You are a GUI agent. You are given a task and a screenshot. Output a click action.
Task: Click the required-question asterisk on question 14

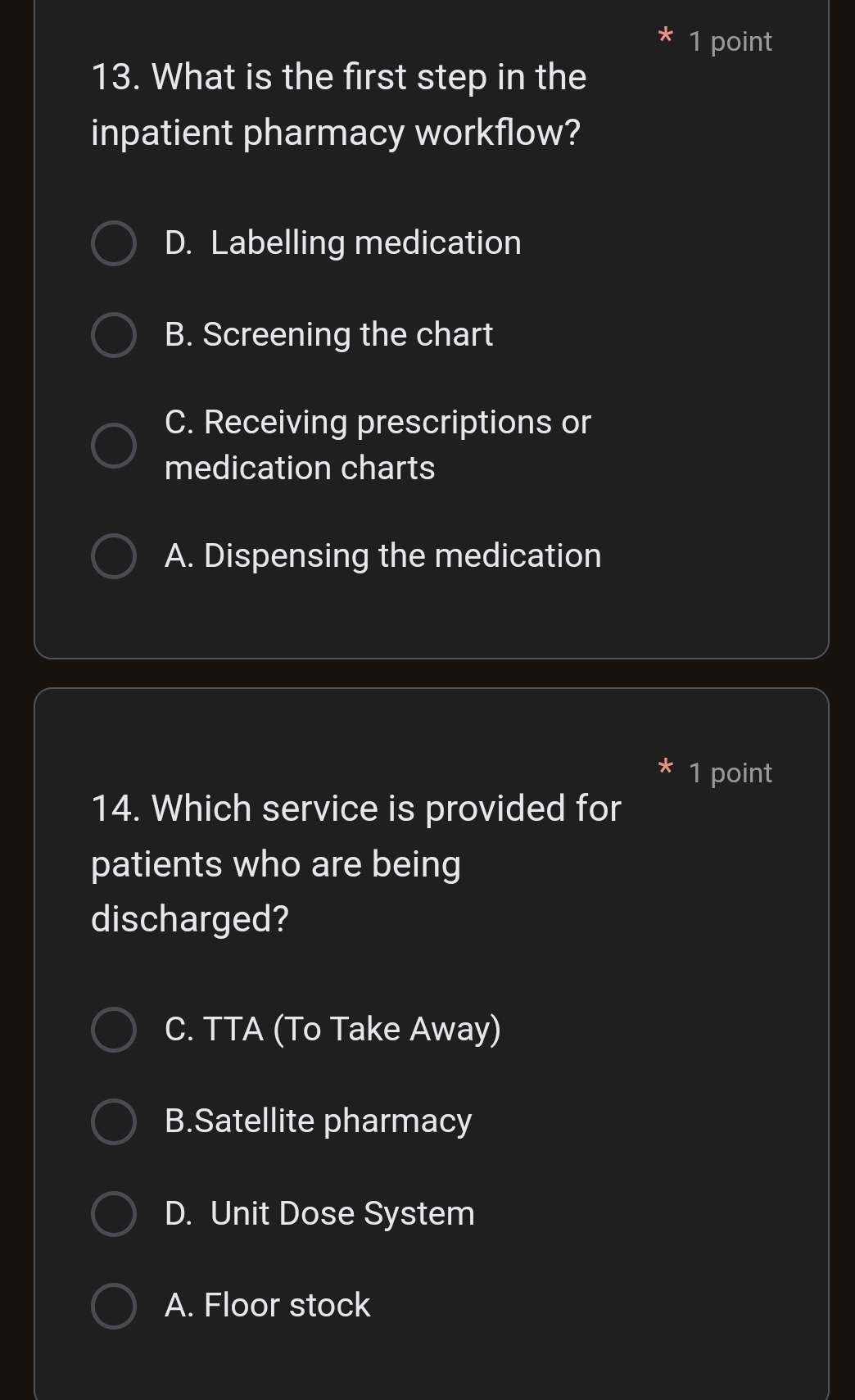pyautogui.click(x=666, y=768)
